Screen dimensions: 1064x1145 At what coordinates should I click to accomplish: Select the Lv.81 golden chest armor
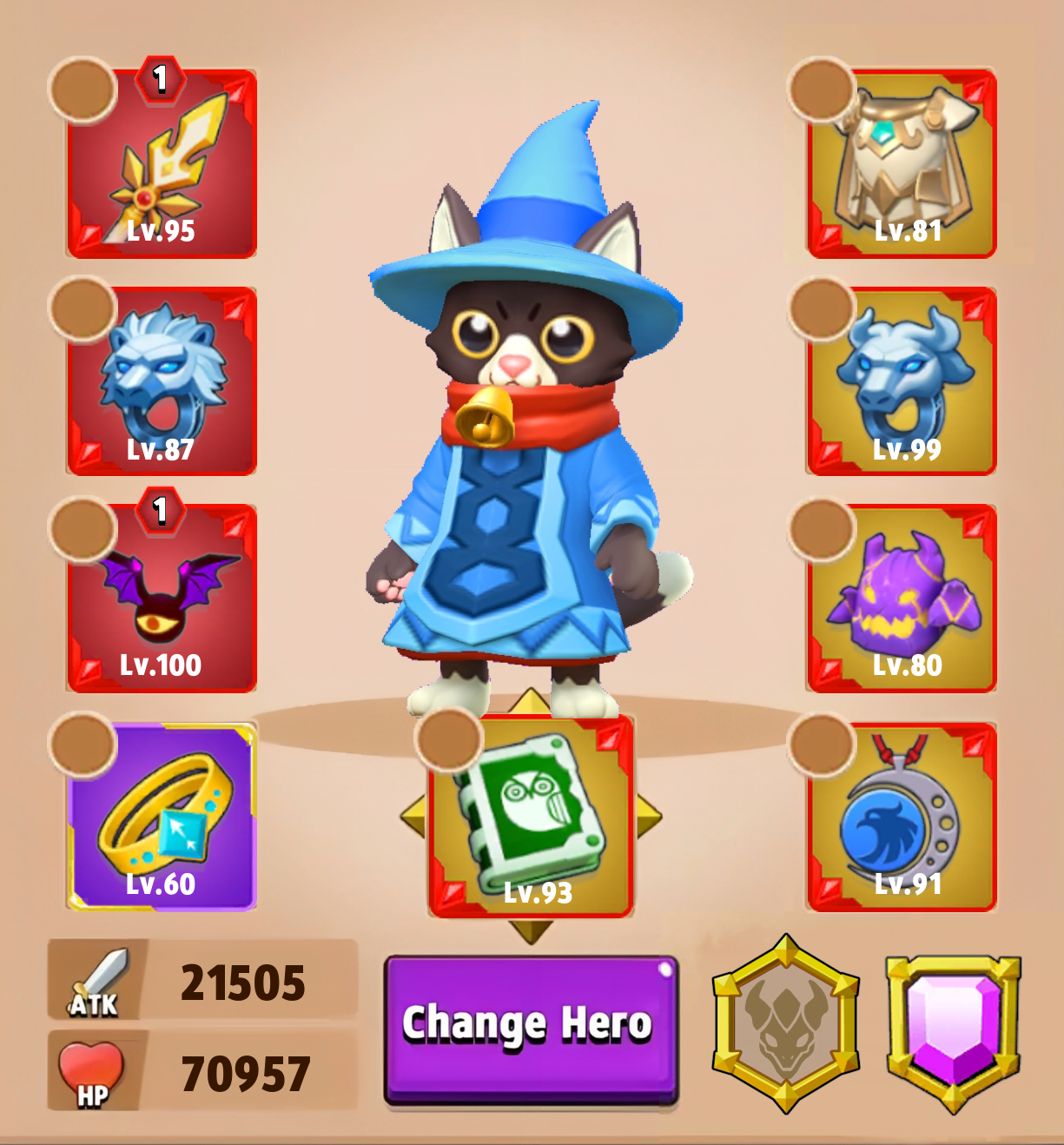pyautogui.click(x=902, y=165)
